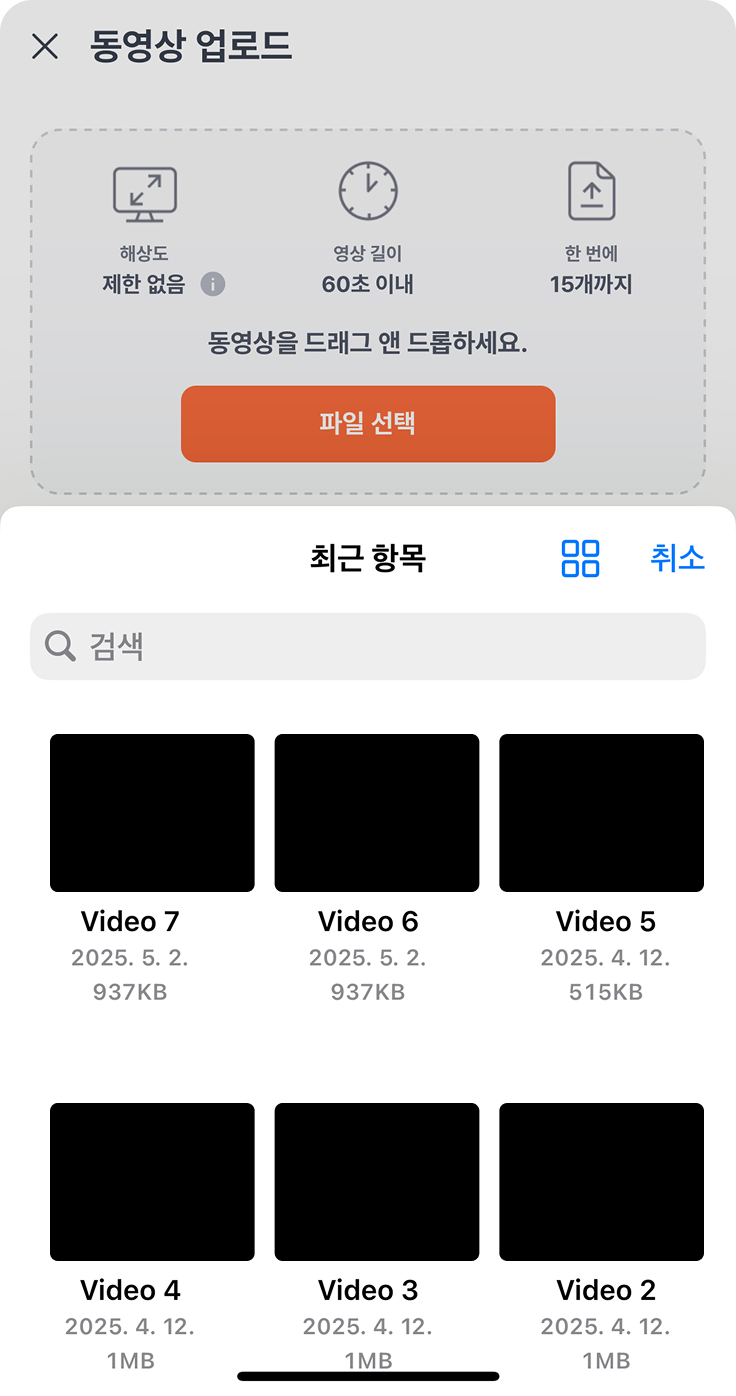
Task: Open the resolution info icon
Action: tap(212, 284)
